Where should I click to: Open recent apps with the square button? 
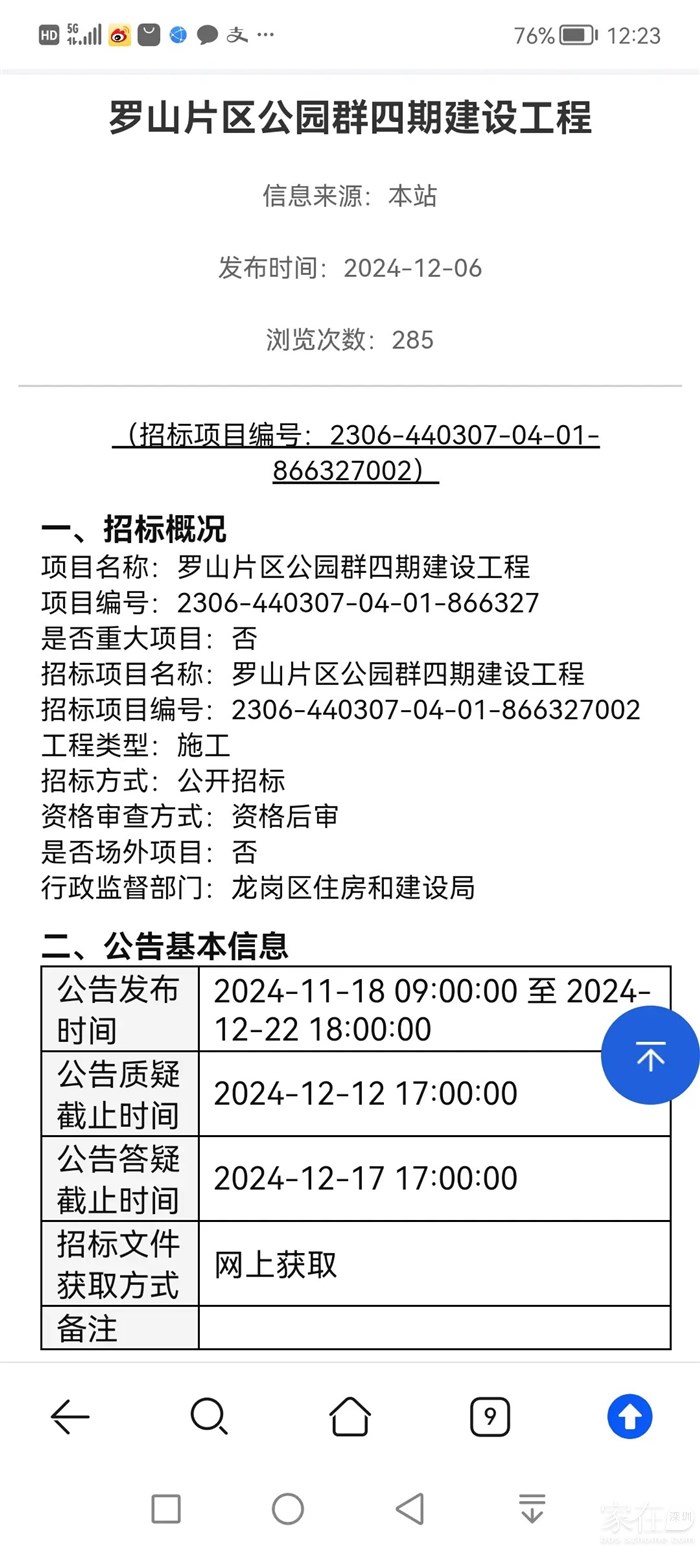[x=166, y=1508]
